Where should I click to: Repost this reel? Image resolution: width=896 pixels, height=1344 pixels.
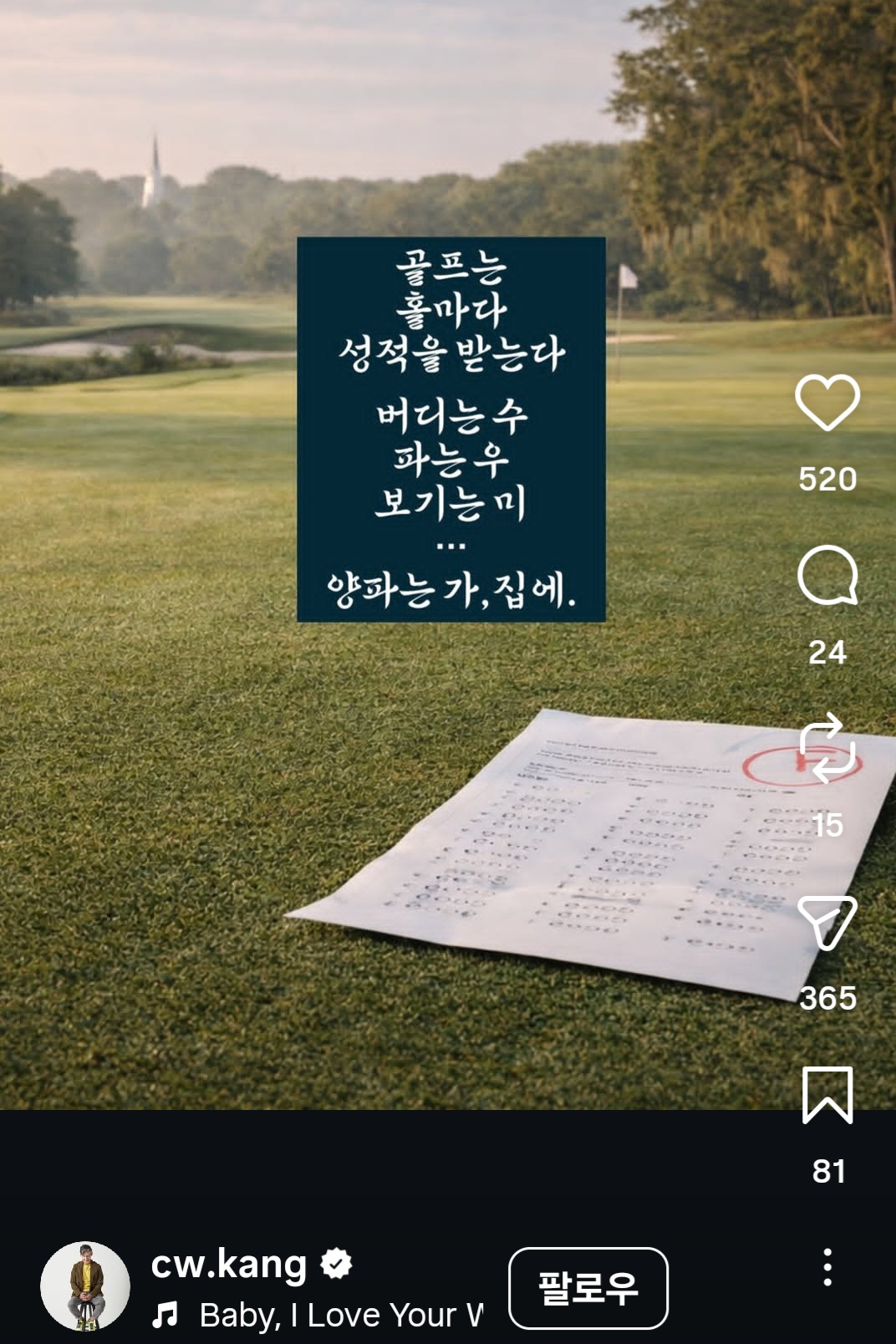point(827,748)
